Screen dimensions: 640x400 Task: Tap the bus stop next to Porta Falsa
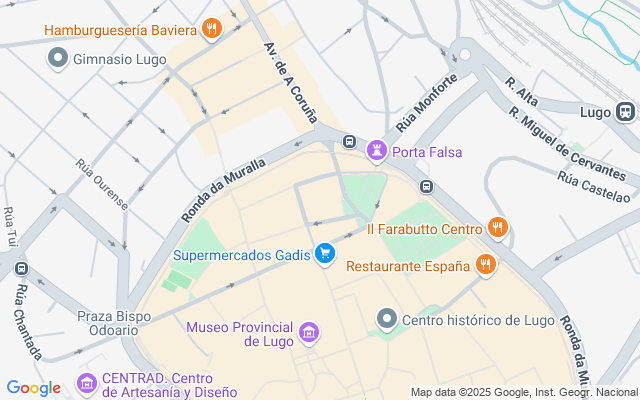tap(349, 142)
